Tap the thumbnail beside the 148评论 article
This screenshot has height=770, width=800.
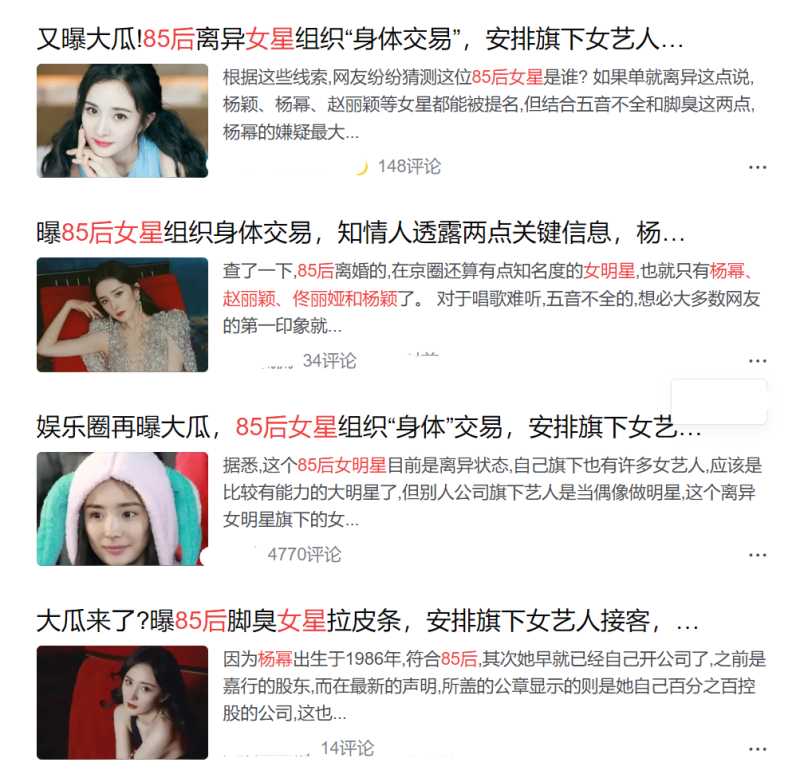tap(122, 121)
